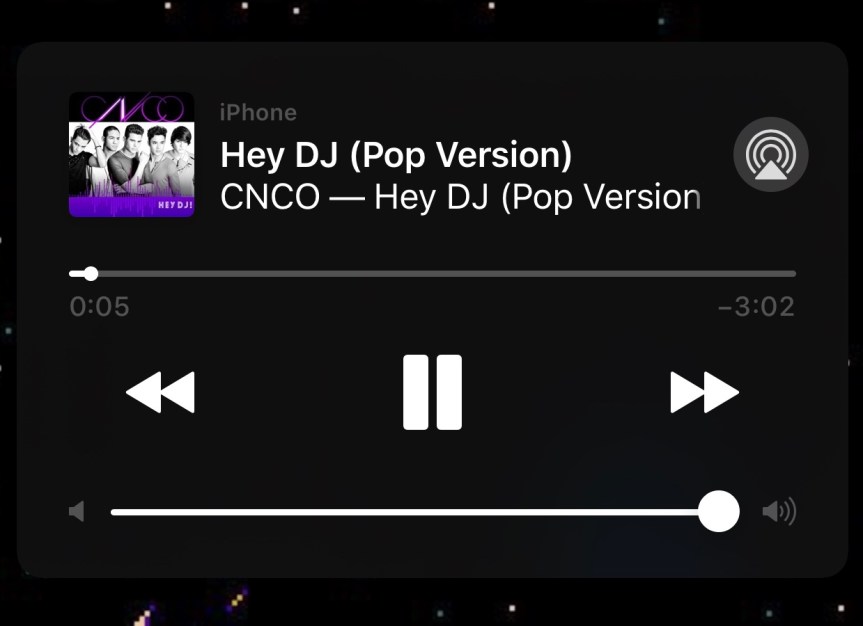This screenshot has height=626, width=863.
Task: Open AirPlay output options
Action: point(770,155)
